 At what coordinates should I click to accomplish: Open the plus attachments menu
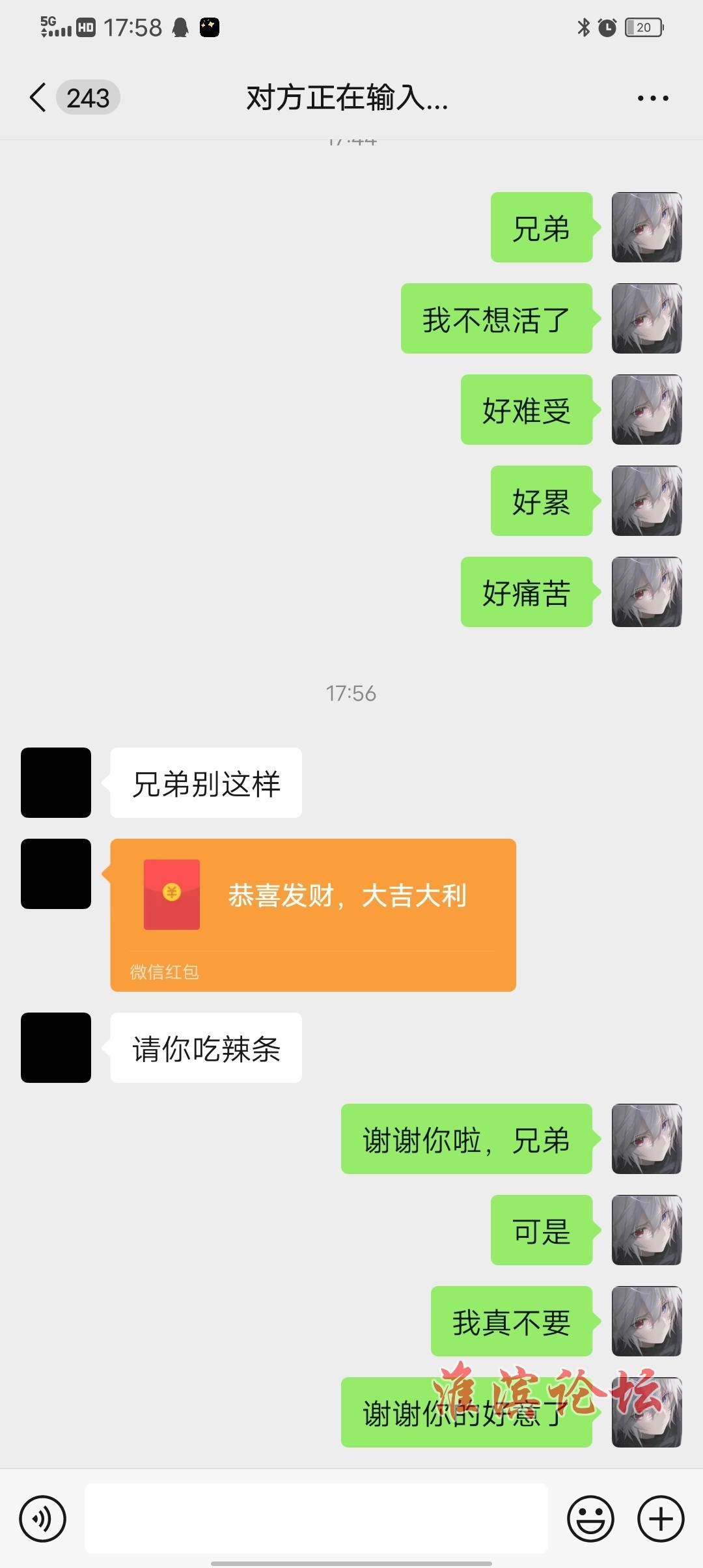click(x=660, y=1519)
